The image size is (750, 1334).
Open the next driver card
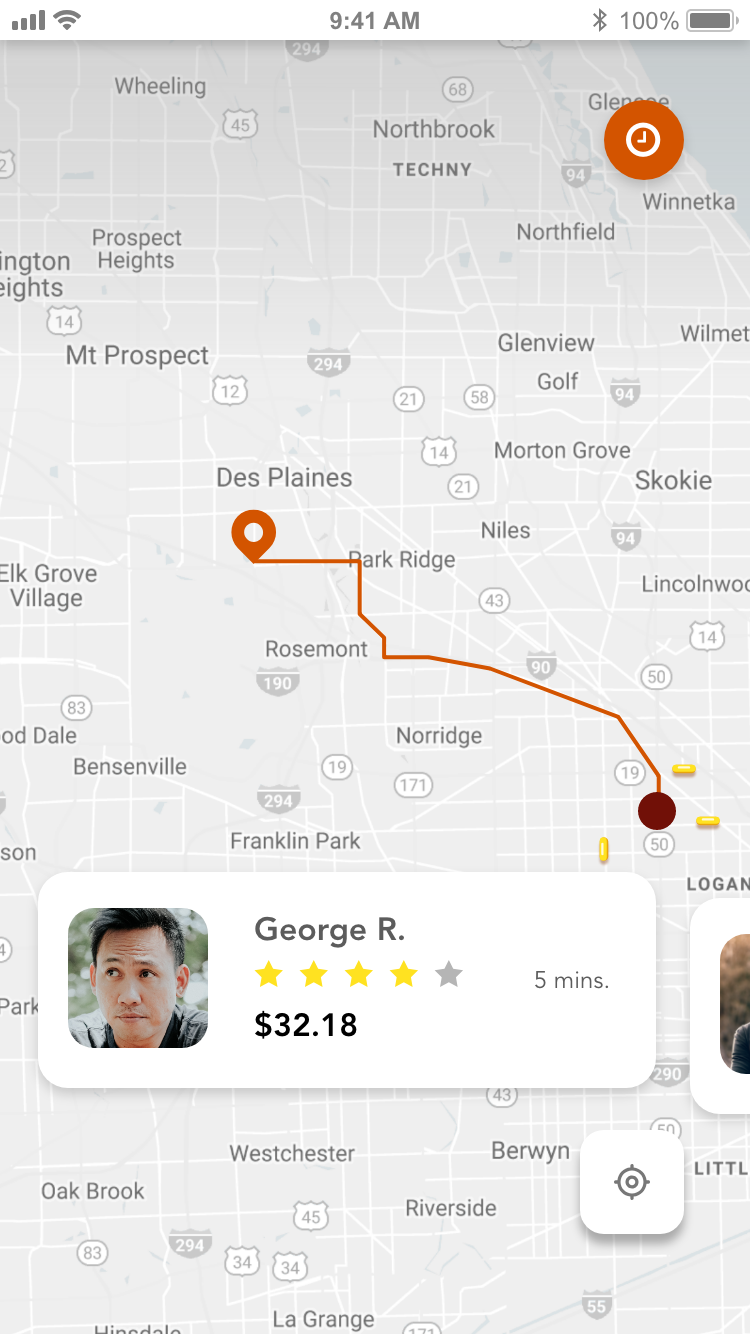pos(720,1005)
